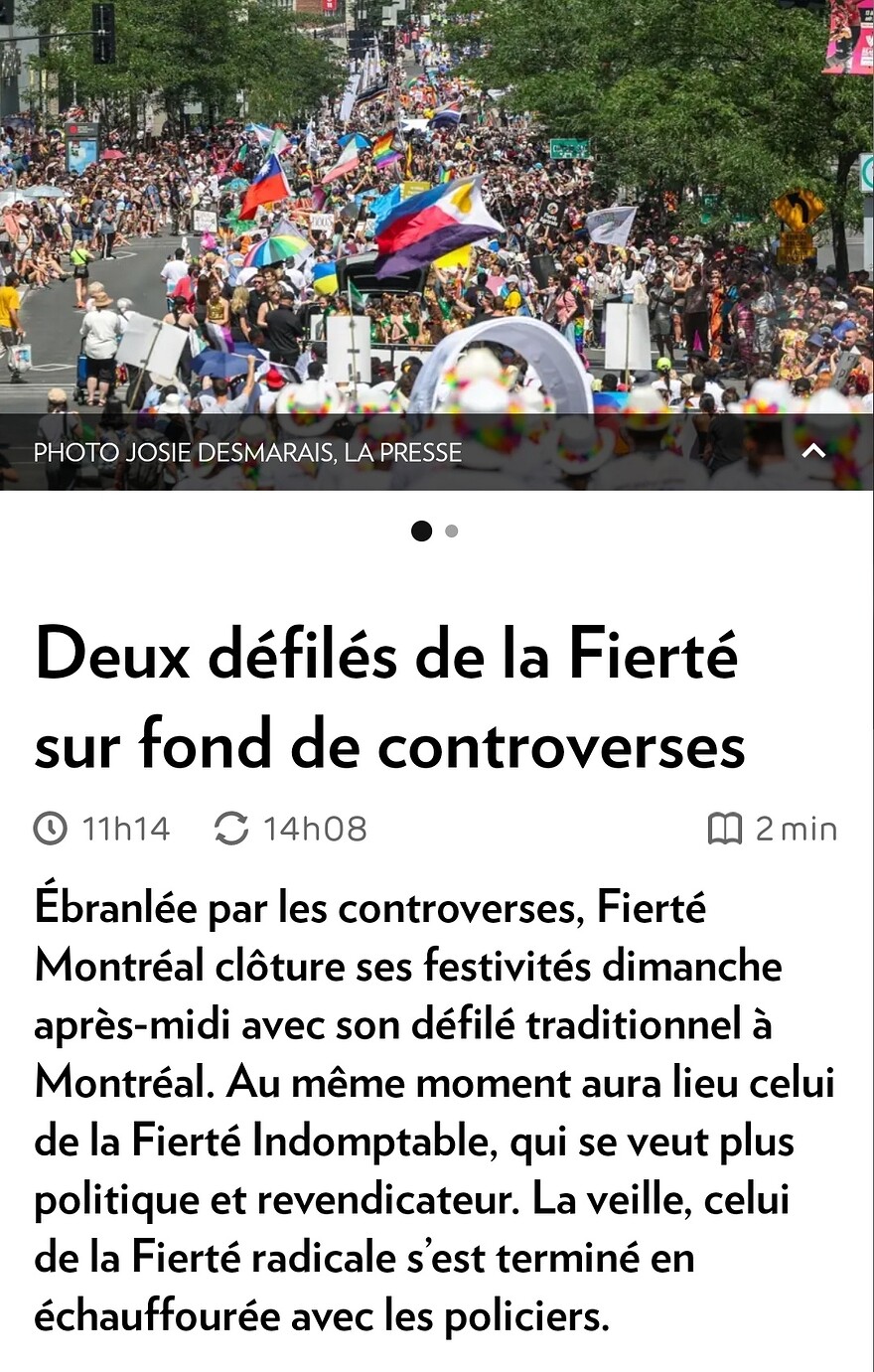Click the 11h14 timestamp label
The width and height of the screenshot is (874, 1372).
tap(122, 828)
